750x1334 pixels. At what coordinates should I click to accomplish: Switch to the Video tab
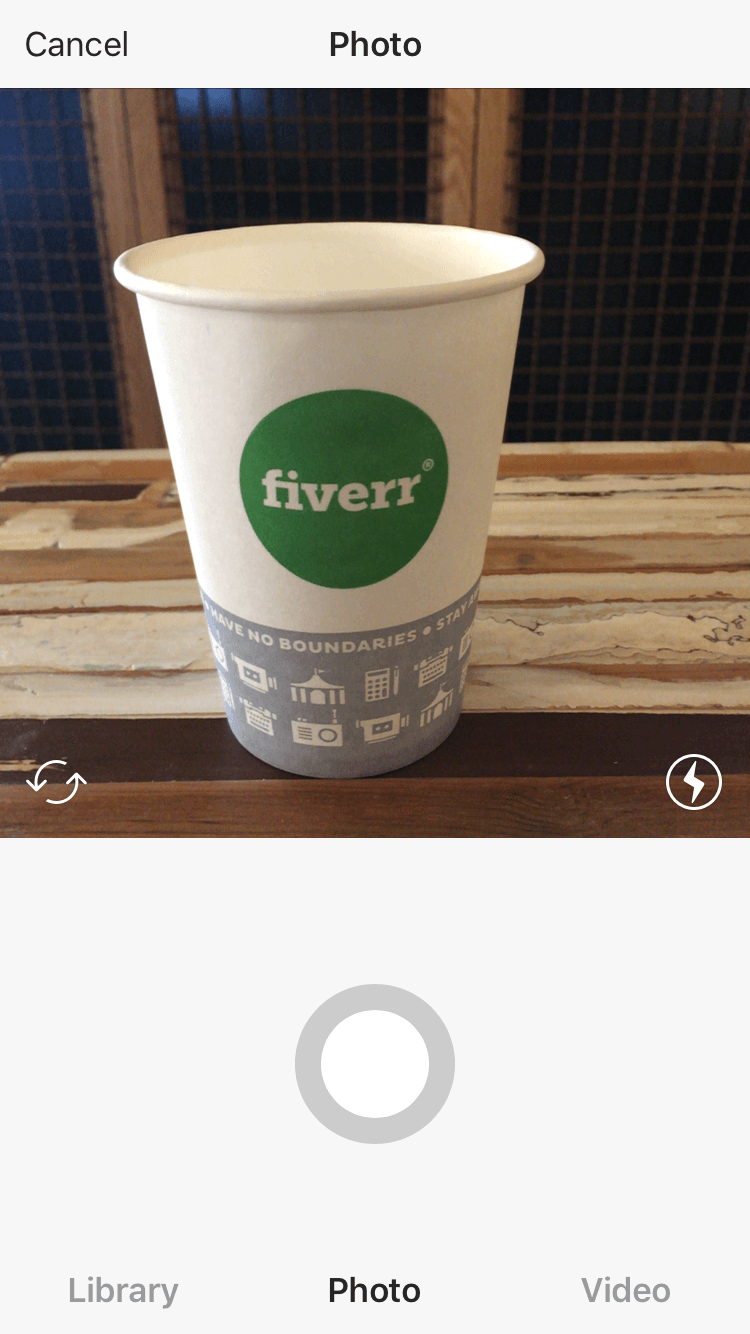tap(626, 1290)
